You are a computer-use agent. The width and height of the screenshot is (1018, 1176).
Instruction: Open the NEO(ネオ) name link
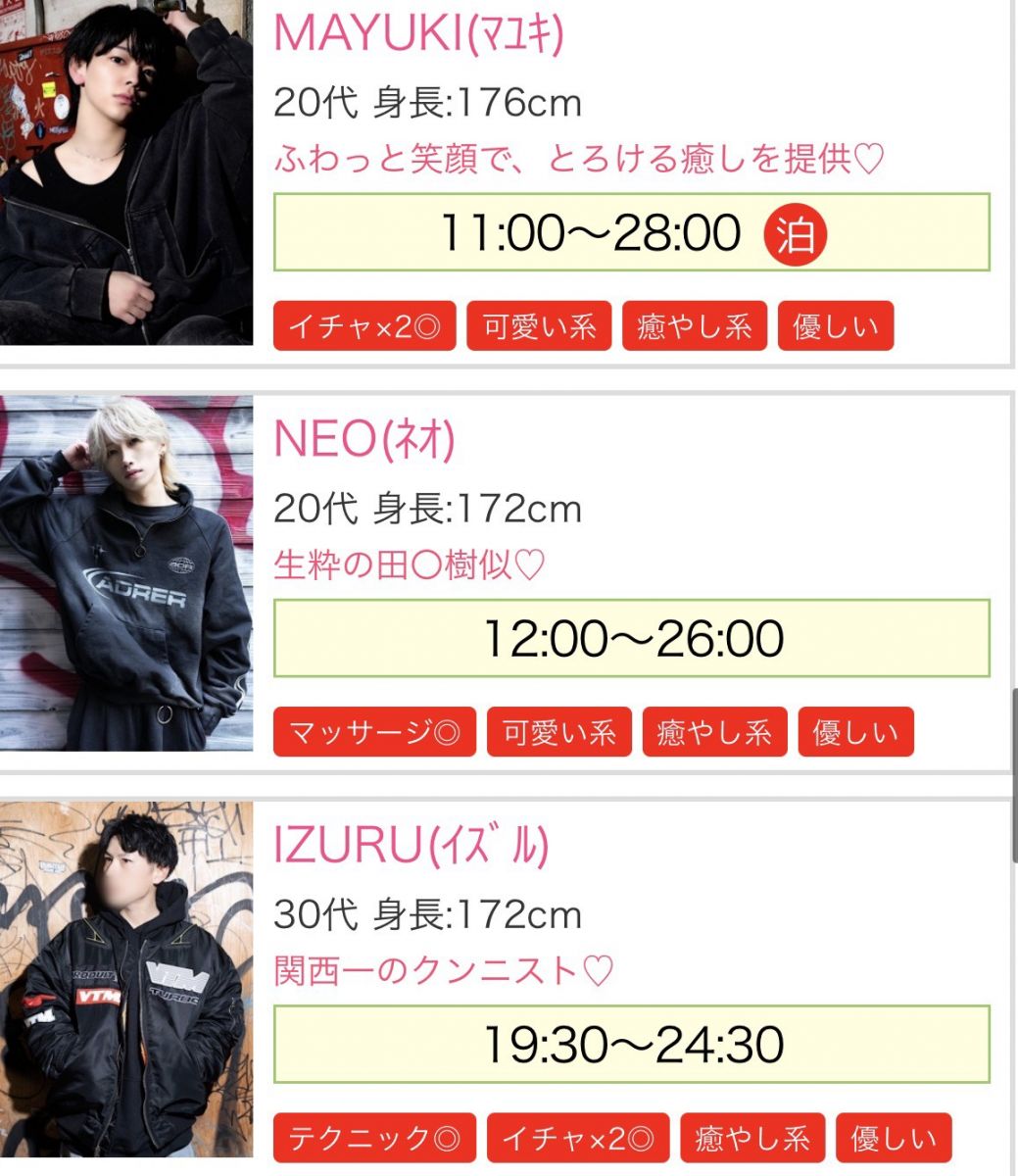364,441
